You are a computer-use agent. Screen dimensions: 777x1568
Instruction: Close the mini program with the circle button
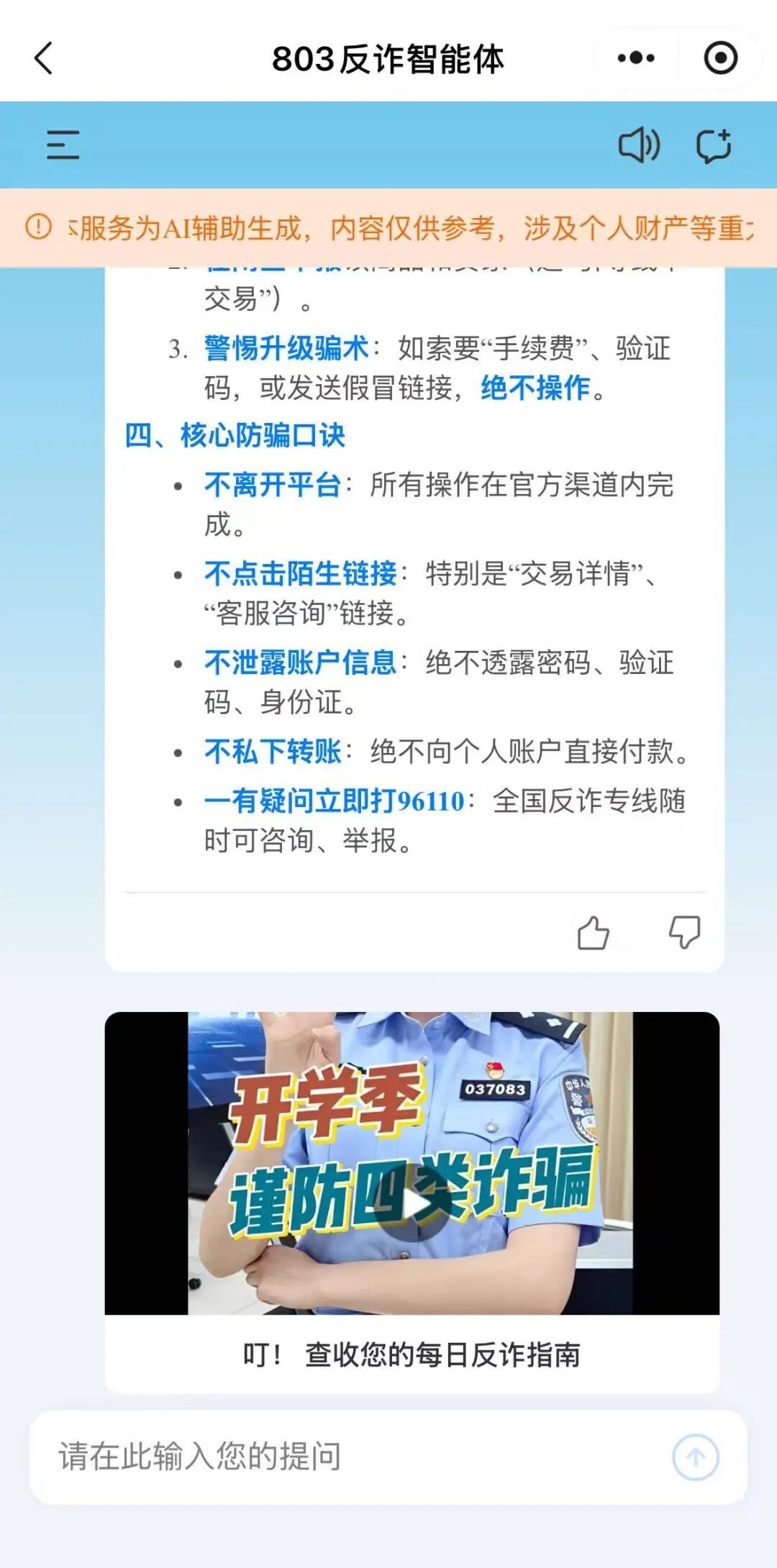720,58
